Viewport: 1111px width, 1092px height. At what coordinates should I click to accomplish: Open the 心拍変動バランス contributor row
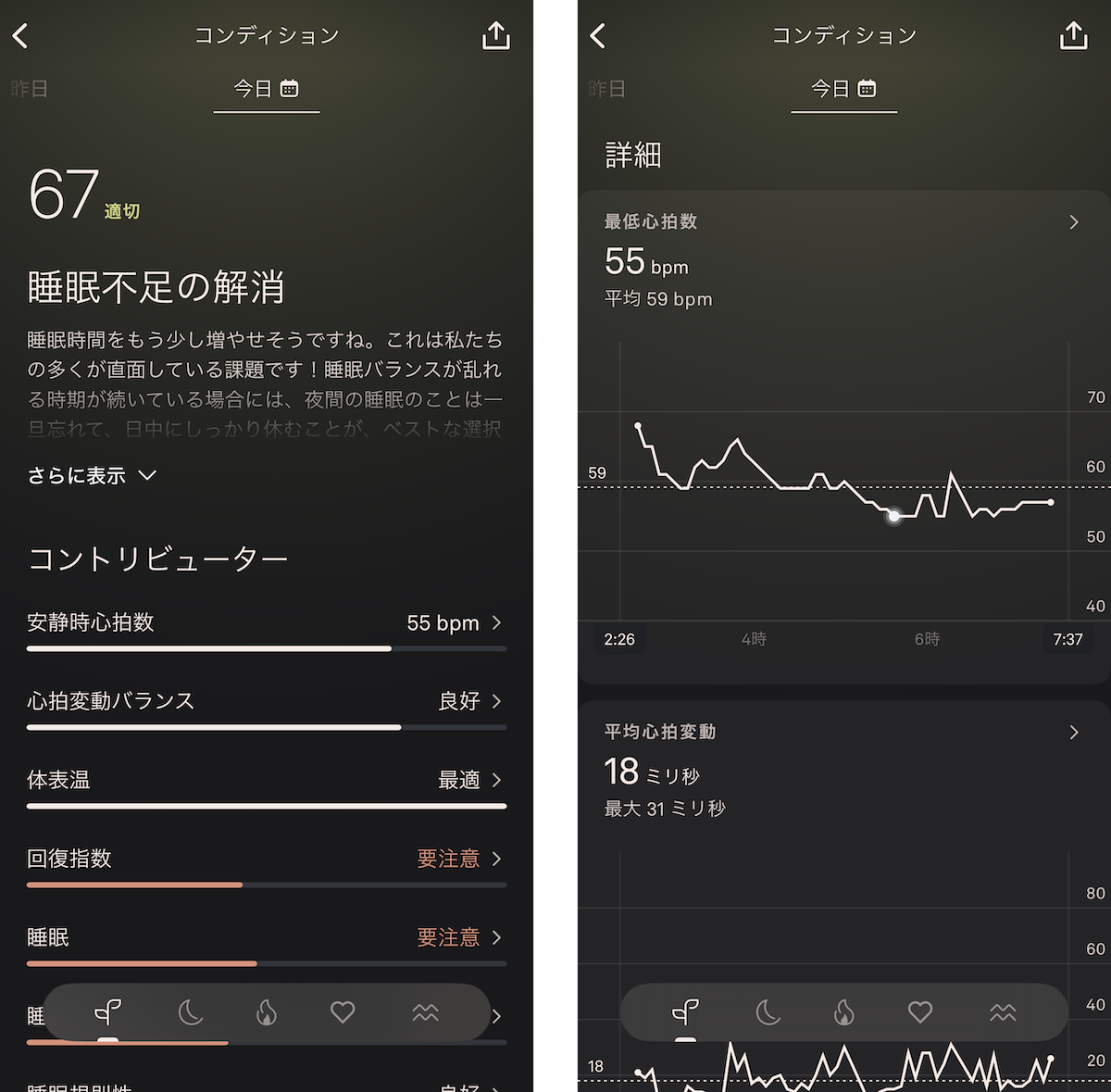266,701
